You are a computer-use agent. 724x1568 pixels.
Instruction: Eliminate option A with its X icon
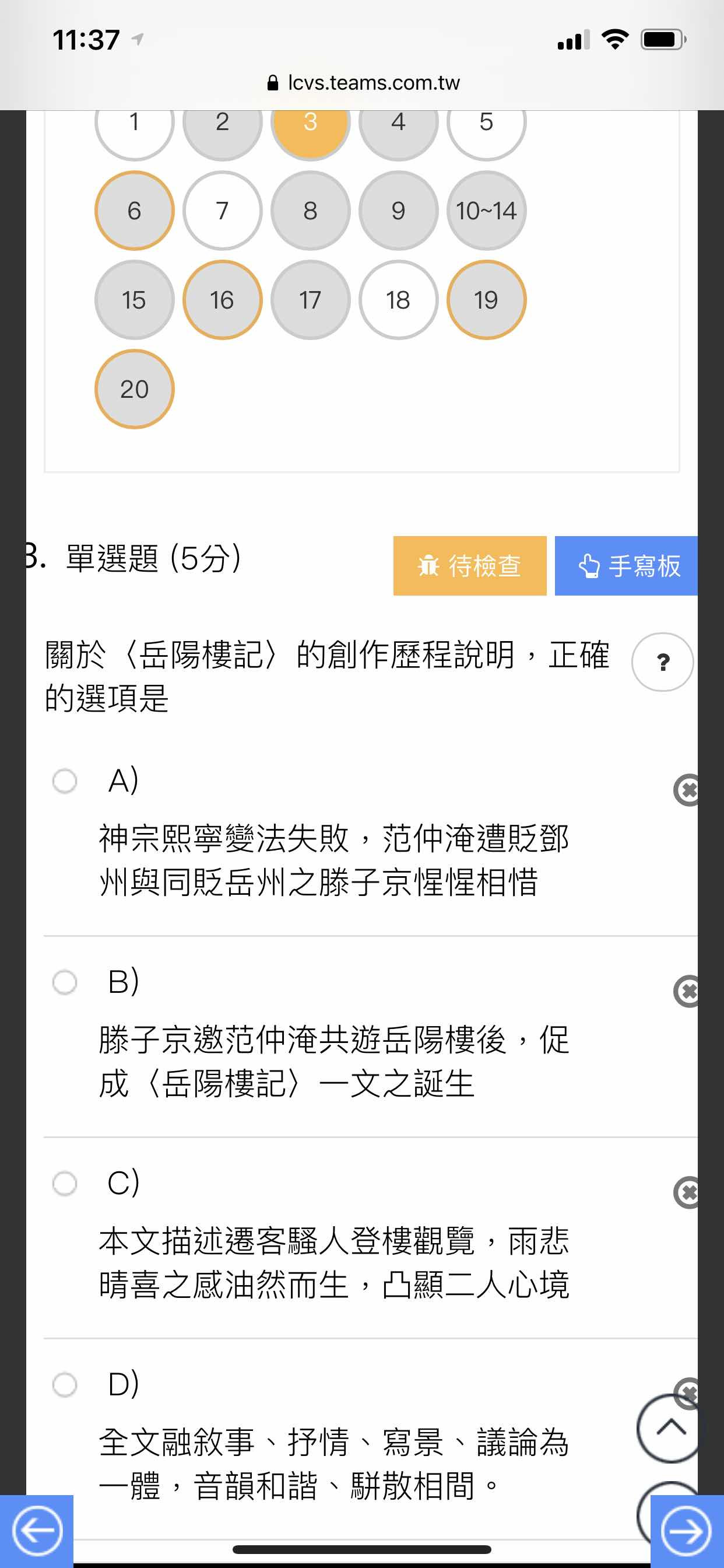[687, 790]
